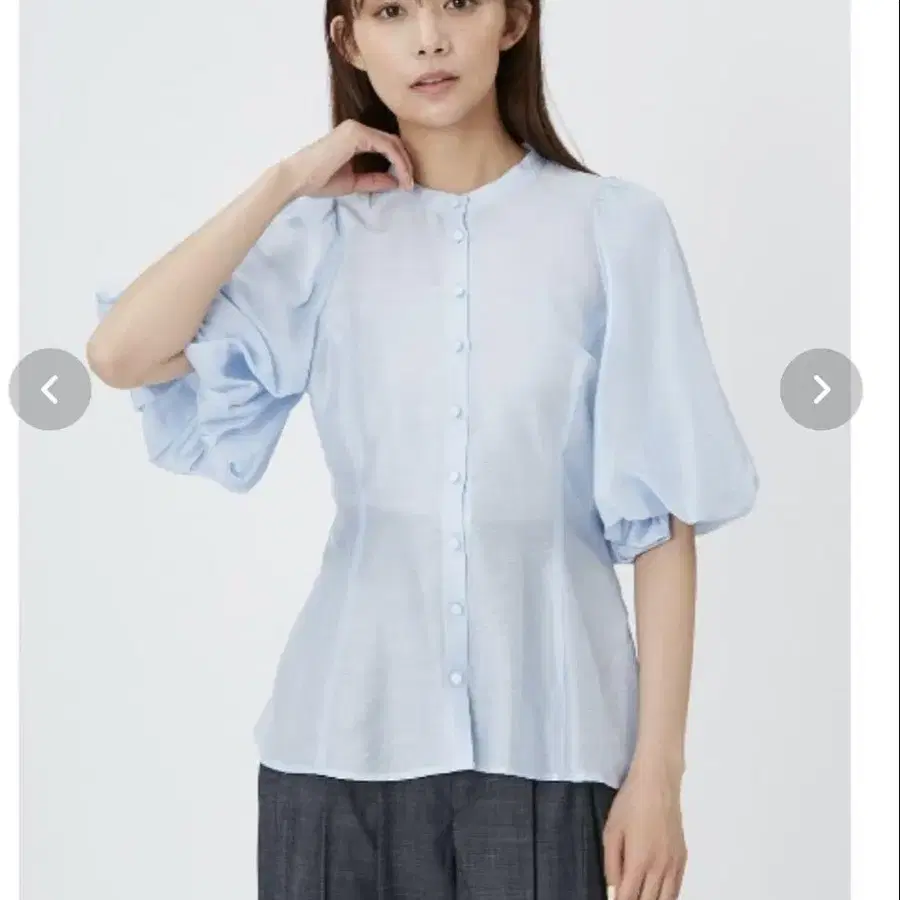The height and width of the screenshot is (900, 900).
Task: Go to the previous product image
Action: (x=50, y=389)
